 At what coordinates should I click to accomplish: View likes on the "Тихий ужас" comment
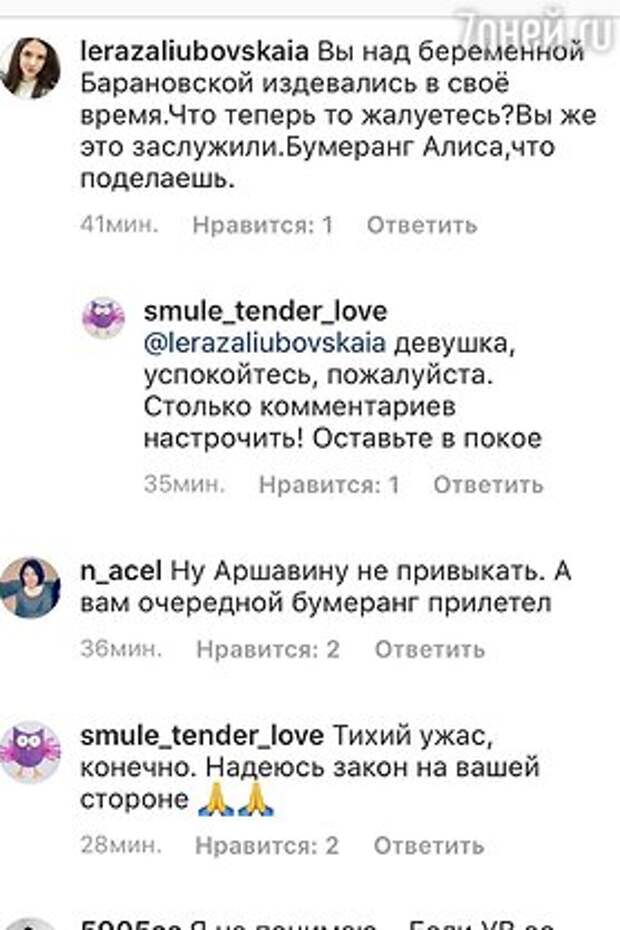[x=268, y=845]
